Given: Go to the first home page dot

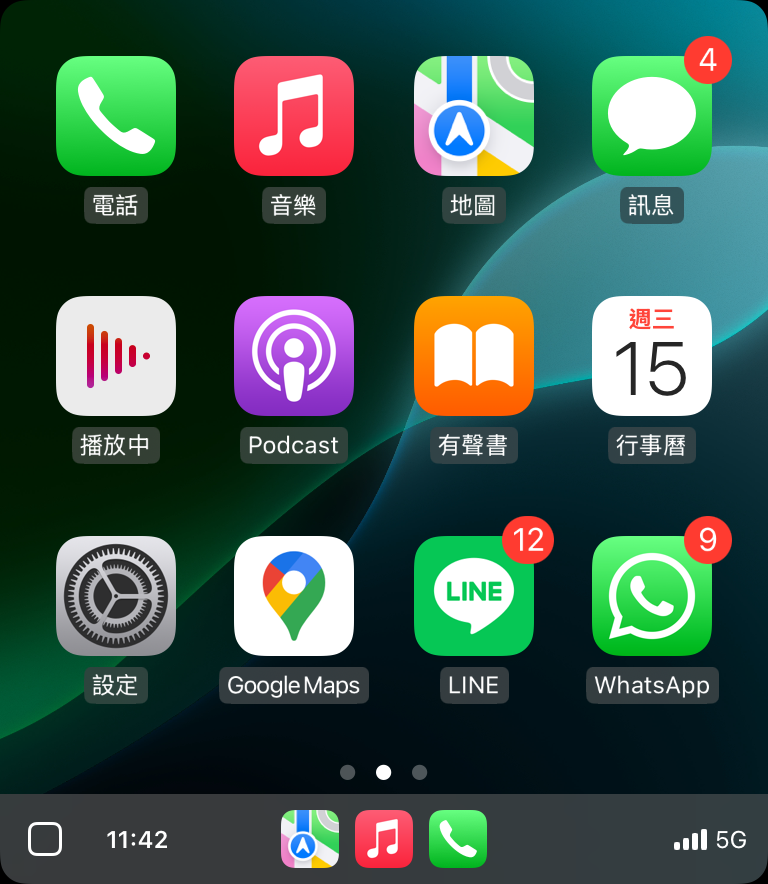Looking at the screenshot, I should point(348,772).
